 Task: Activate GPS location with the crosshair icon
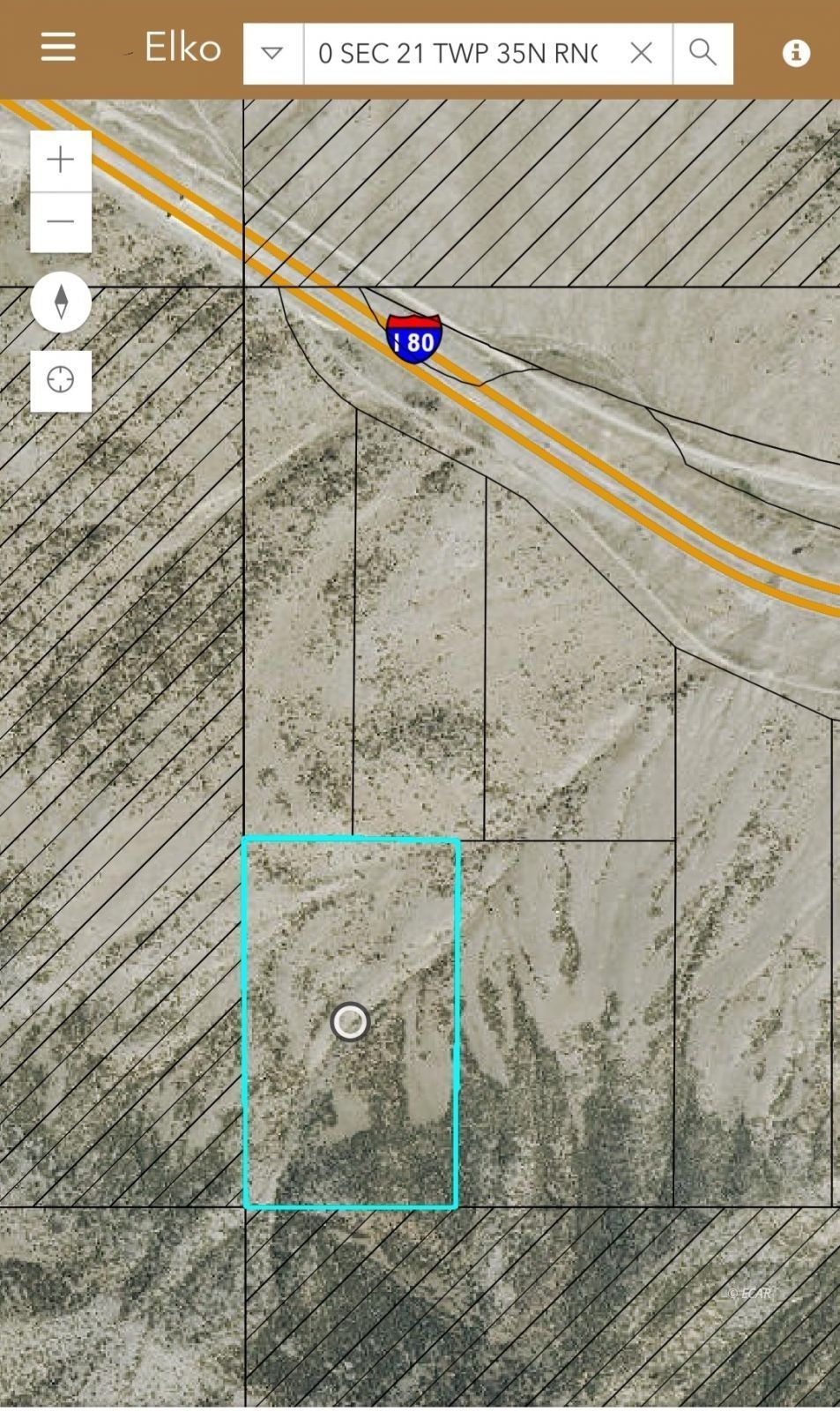click(x=60, y=381)
